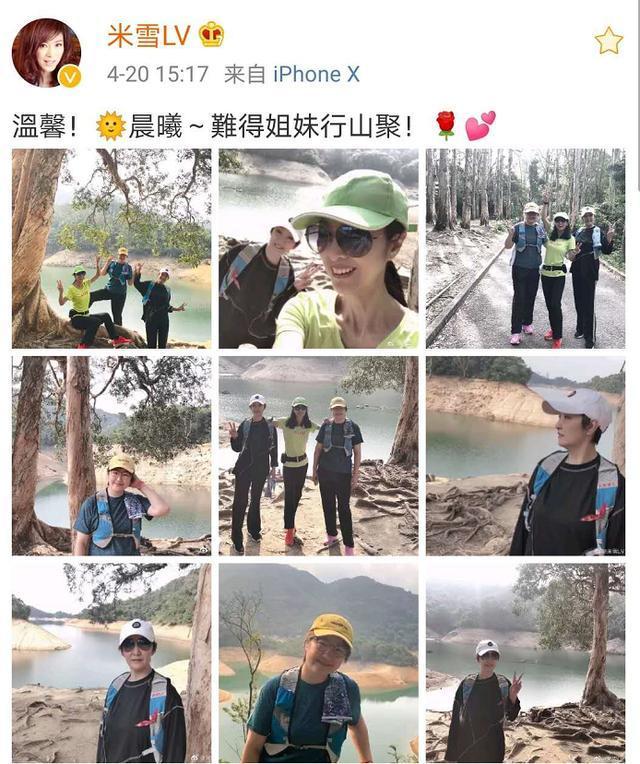
Task: Open photo of white cap and sunglasses by lake
Action: click(x=112, y=662)
